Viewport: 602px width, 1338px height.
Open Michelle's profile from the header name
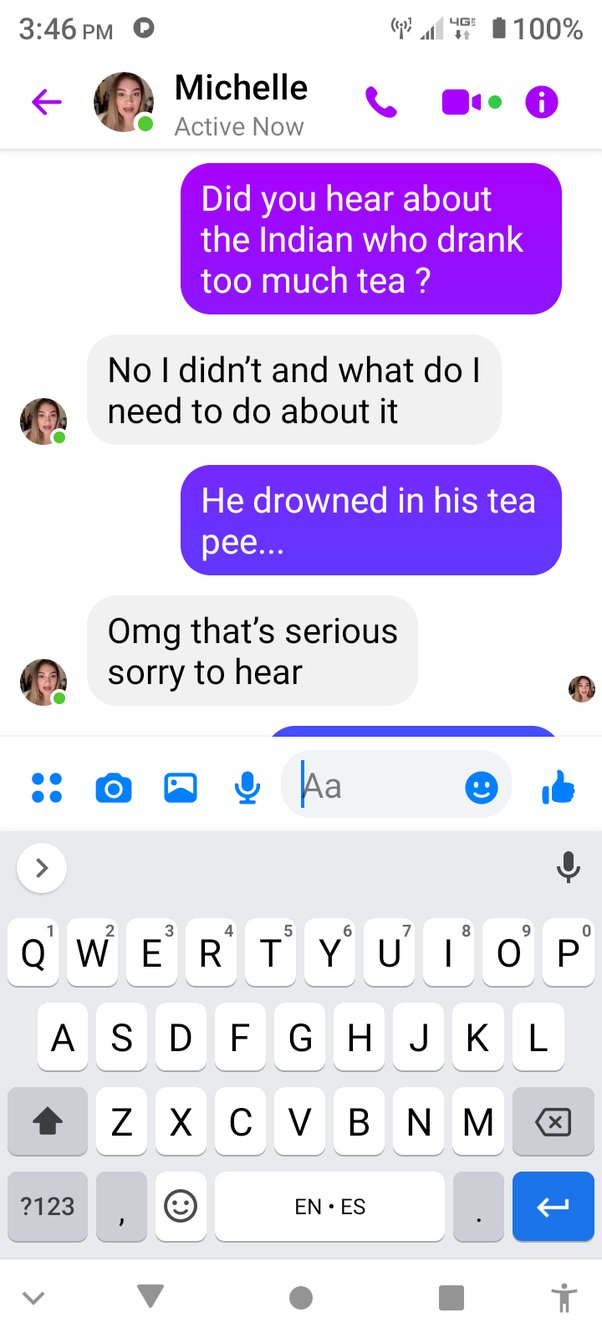pos(241,88)
